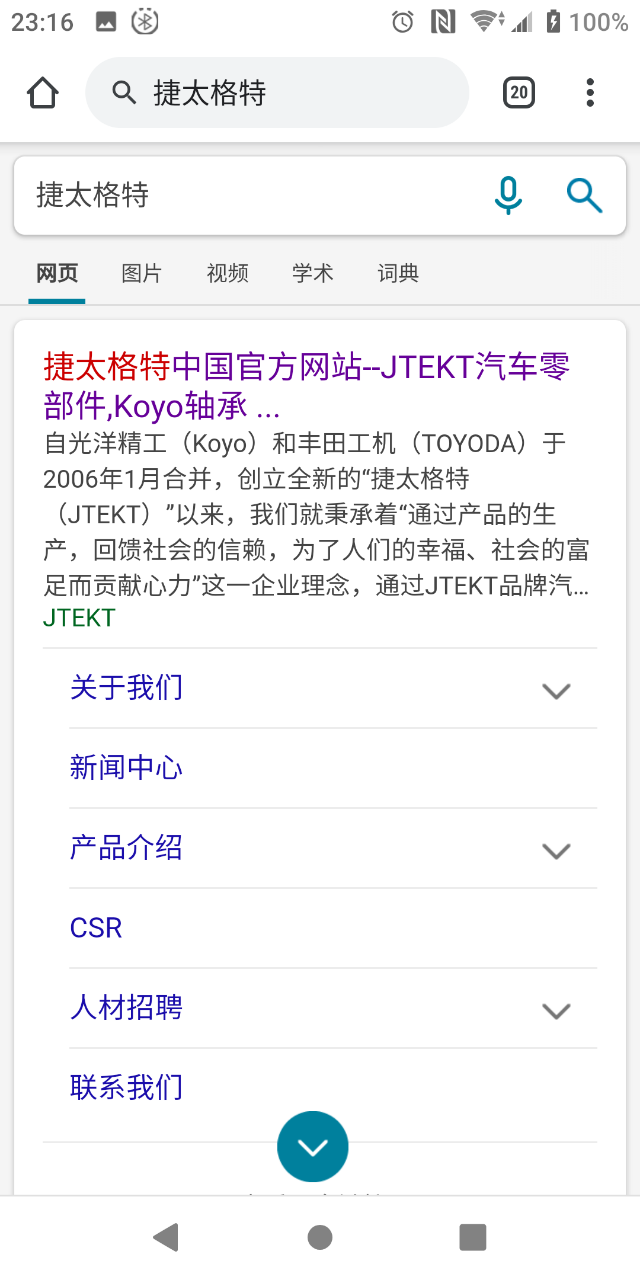
Task: Switch to the 词典 tab
Action: [398, 273]
